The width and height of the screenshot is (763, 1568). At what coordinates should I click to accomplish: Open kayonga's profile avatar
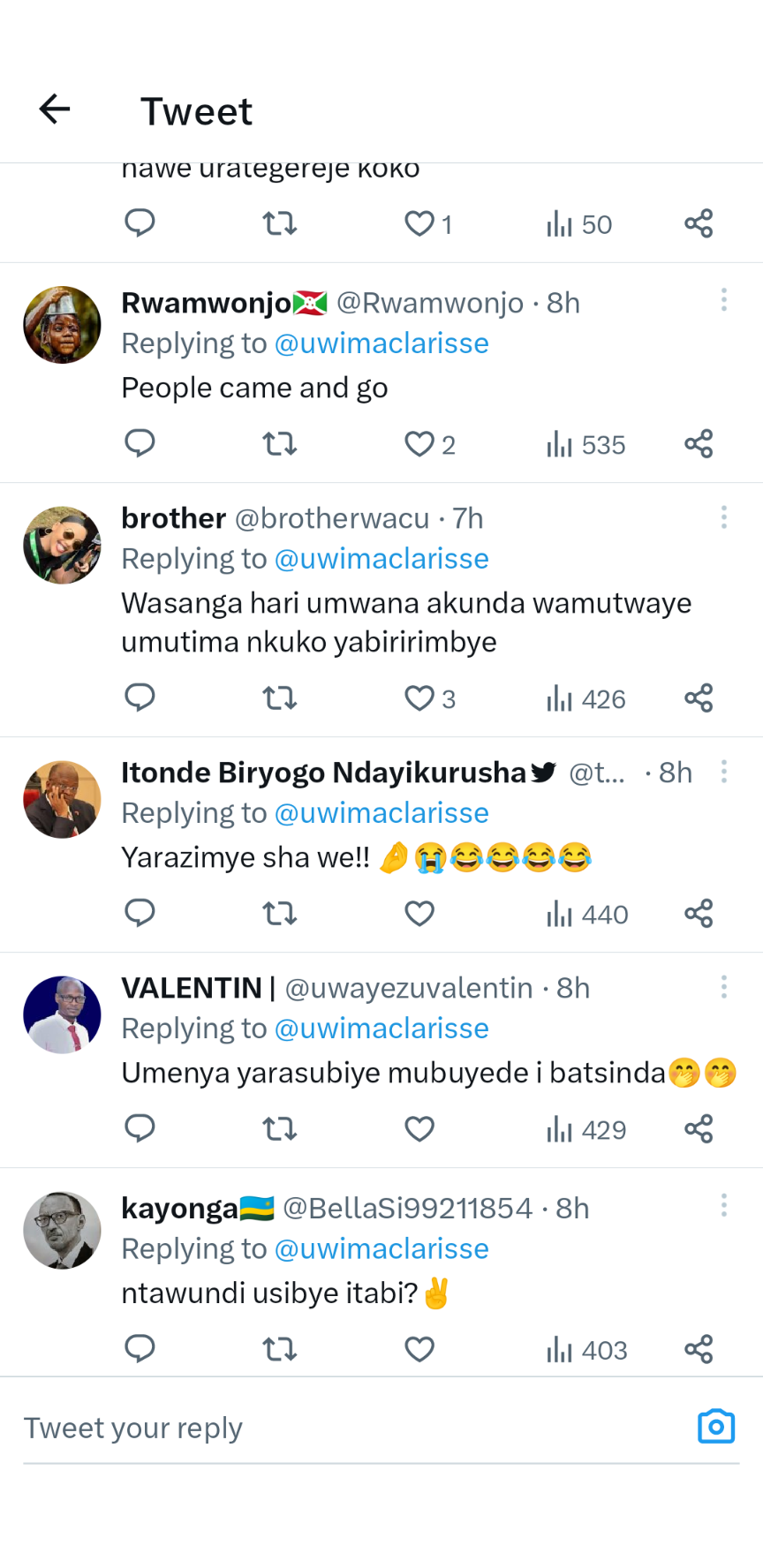point(62,1230)
